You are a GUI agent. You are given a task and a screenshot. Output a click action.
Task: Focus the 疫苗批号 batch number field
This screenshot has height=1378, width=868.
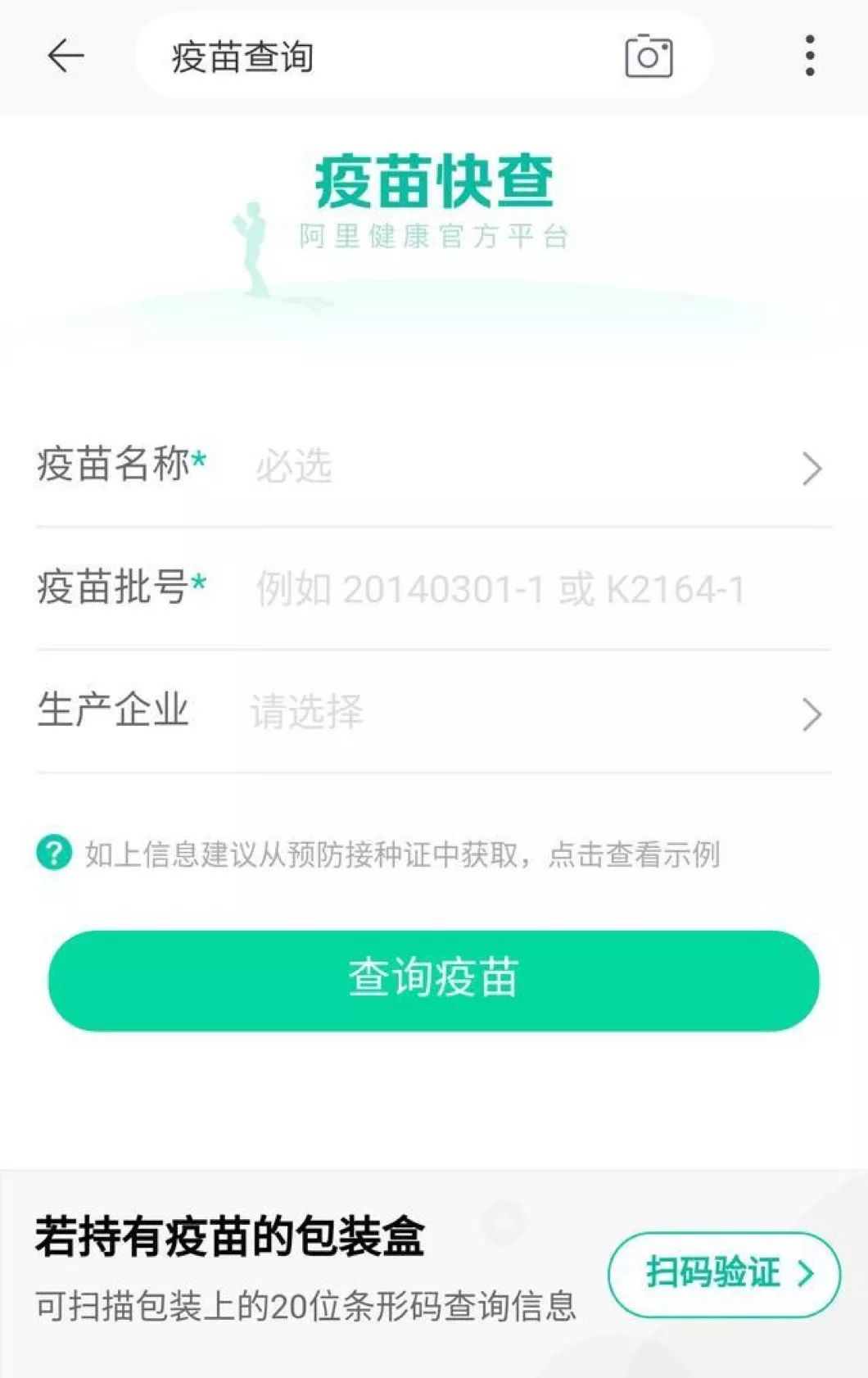(x=524, y=589)
